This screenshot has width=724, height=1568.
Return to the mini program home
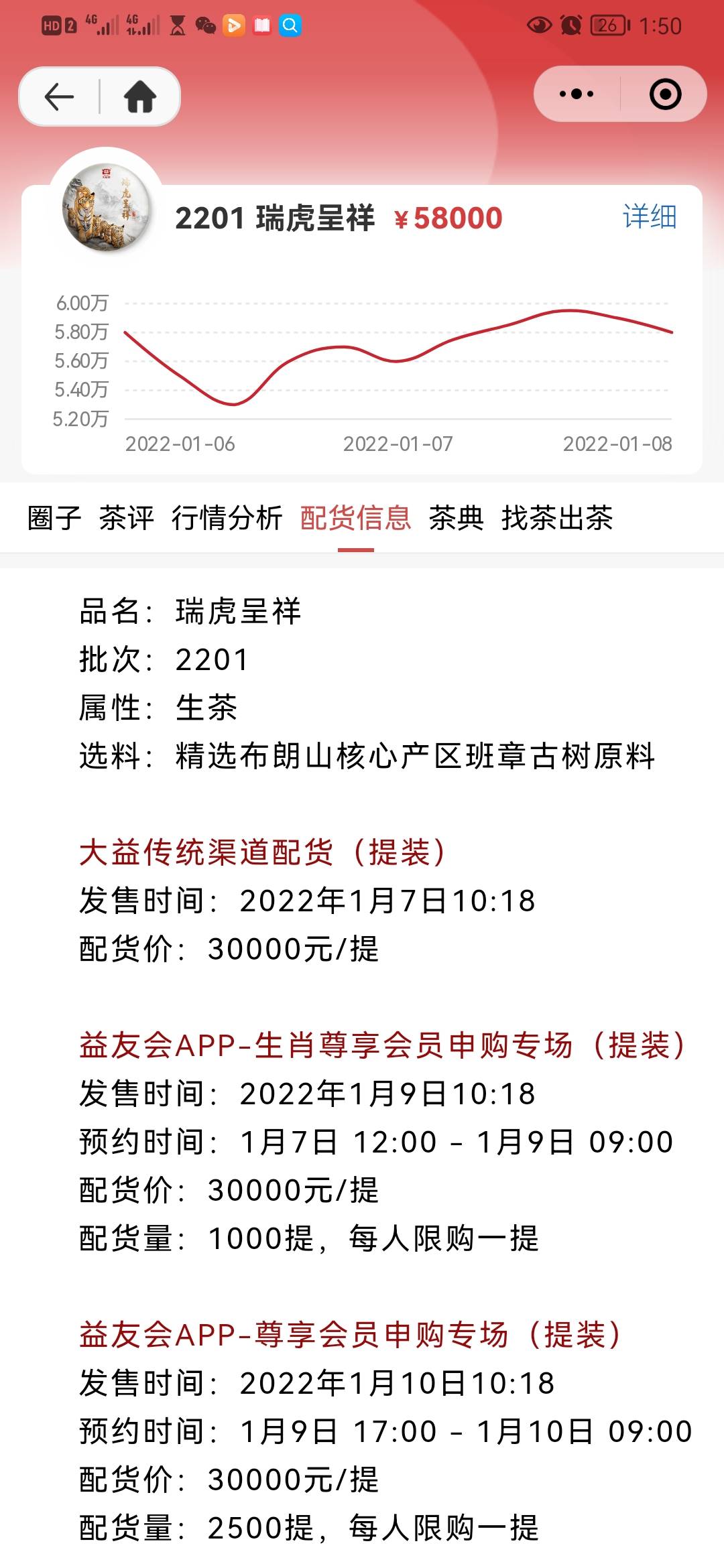point(140,96)
